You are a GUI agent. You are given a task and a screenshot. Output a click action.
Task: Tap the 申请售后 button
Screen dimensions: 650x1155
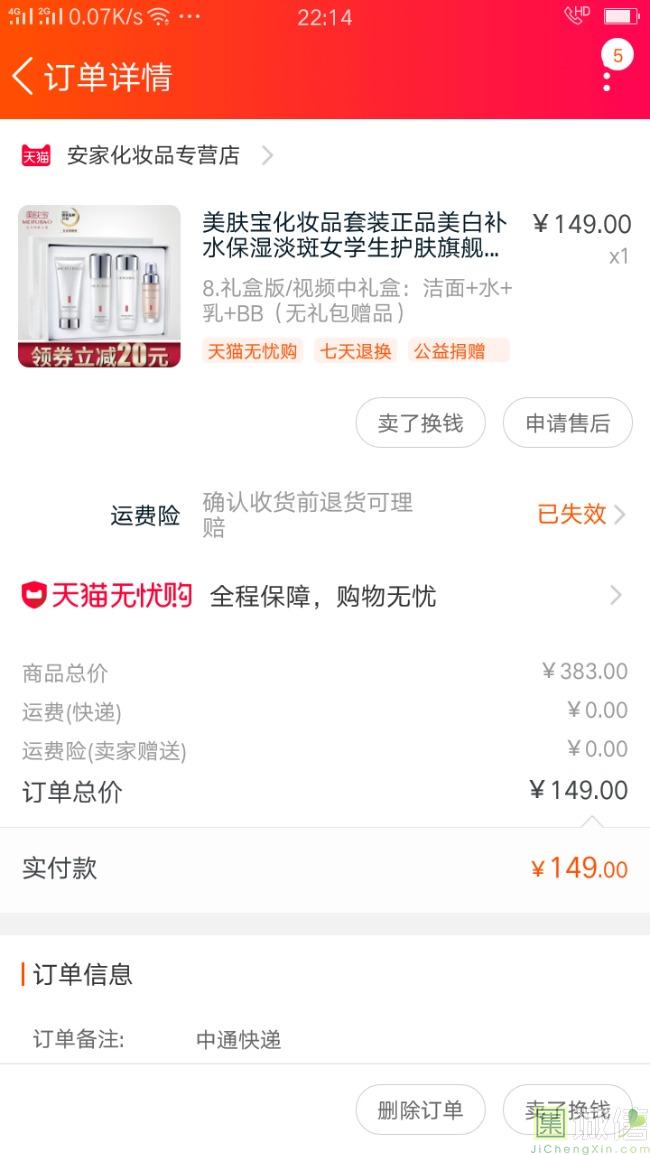click(x=567, y=423)
